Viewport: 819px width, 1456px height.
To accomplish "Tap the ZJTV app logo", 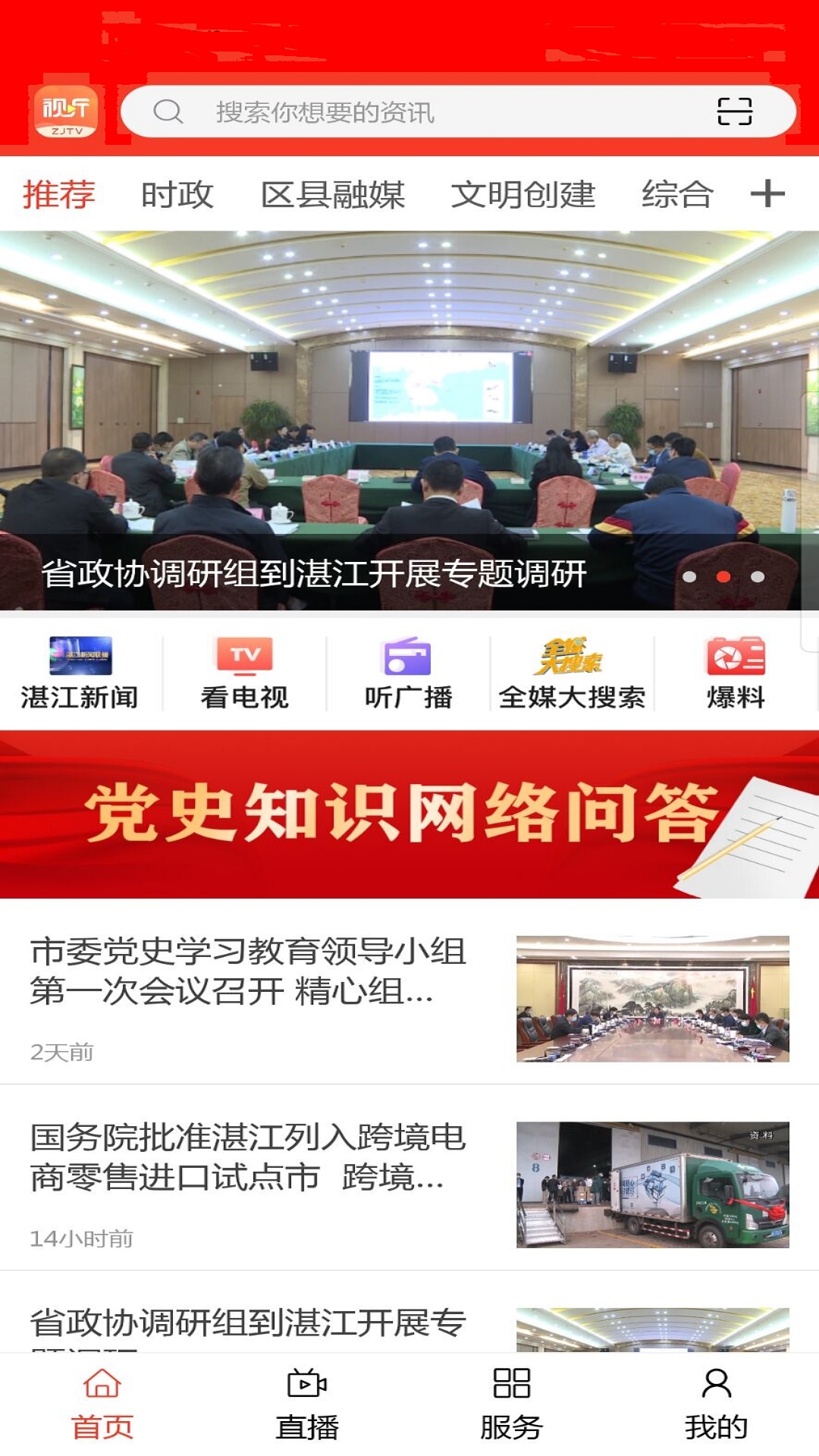I will tap(64, 112).
